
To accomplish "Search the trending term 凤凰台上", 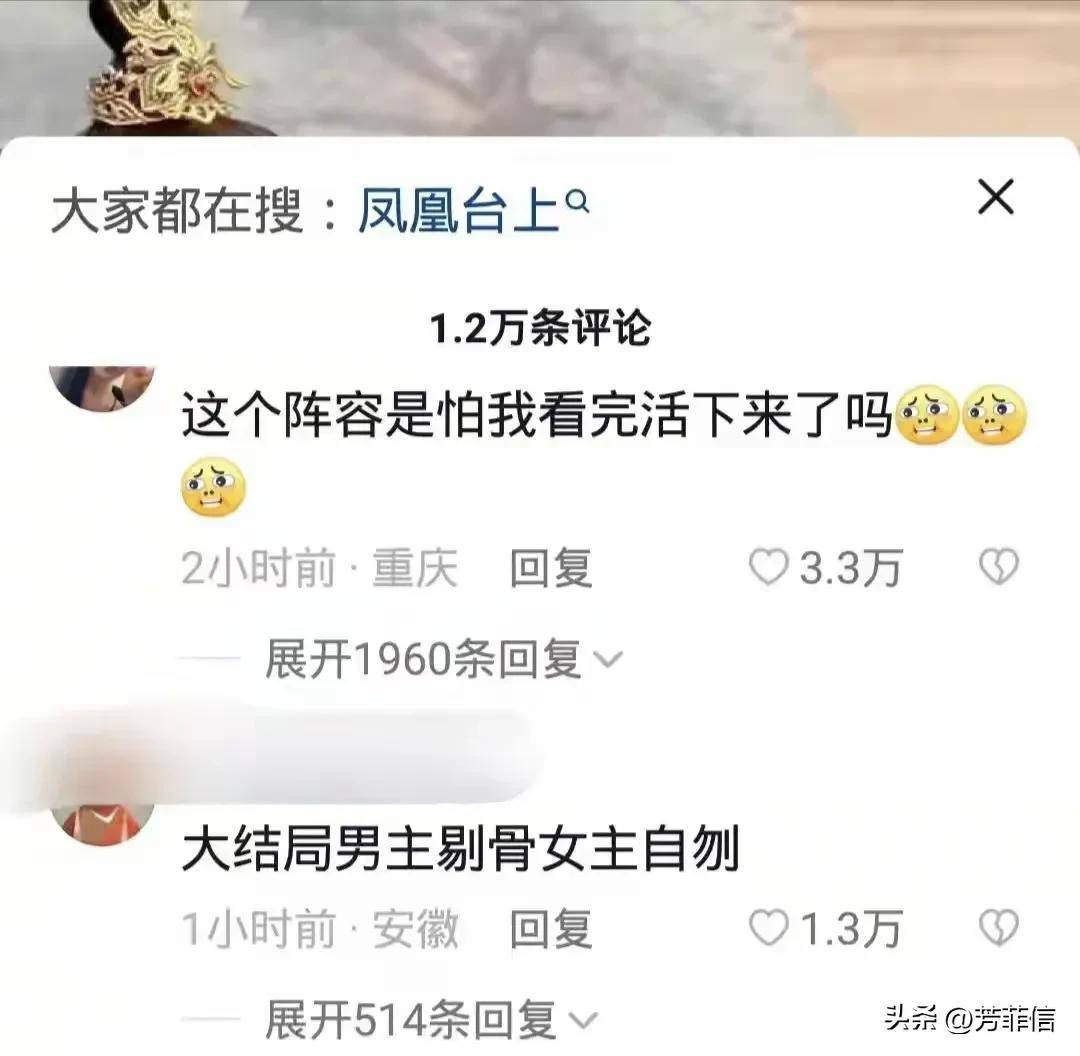I will [472, 213].
